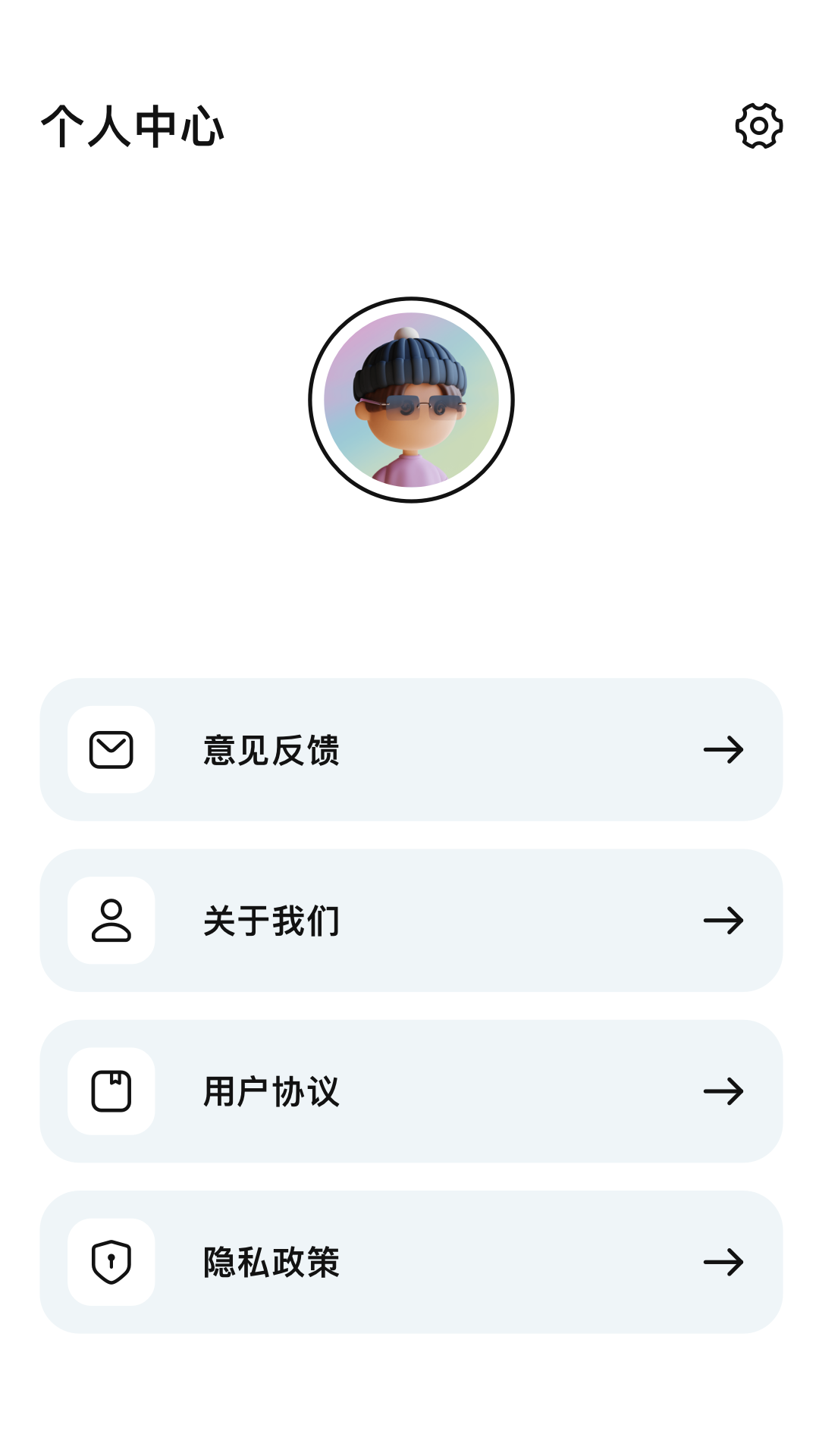
Task: Click the circular profile avatar
Action: [x=409, y=400]
